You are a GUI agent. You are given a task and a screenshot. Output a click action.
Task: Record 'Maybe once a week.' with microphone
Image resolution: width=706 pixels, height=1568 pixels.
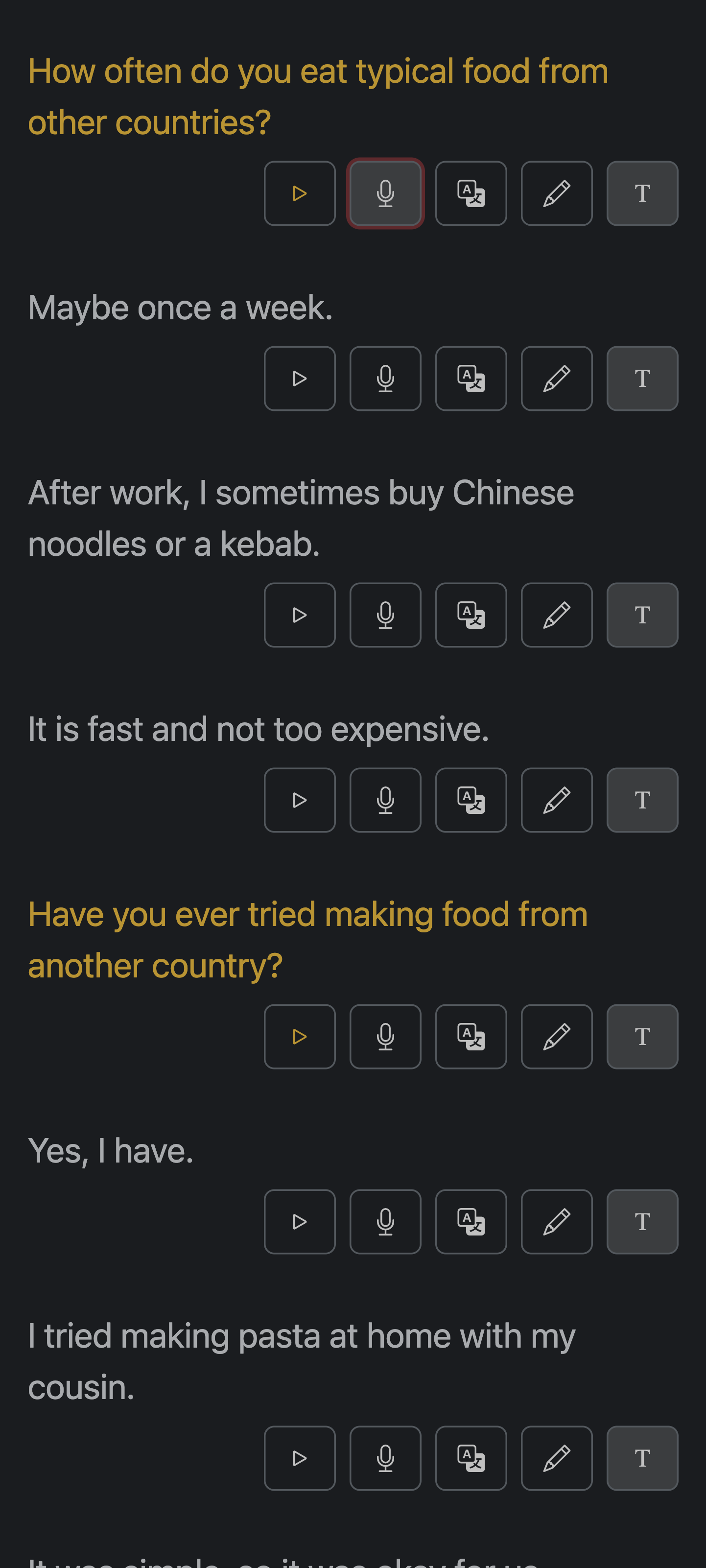(x=385, y=379)
